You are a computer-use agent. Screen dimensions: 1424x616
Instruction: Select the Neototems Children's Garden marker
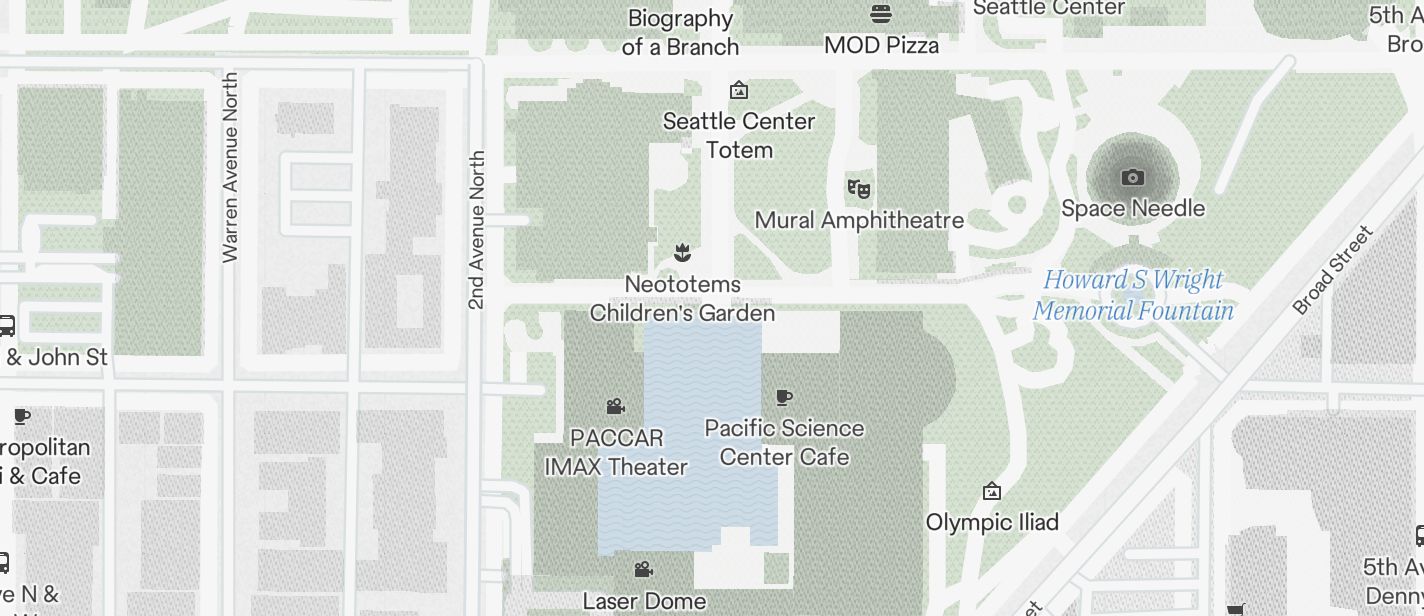pos(682,253)
